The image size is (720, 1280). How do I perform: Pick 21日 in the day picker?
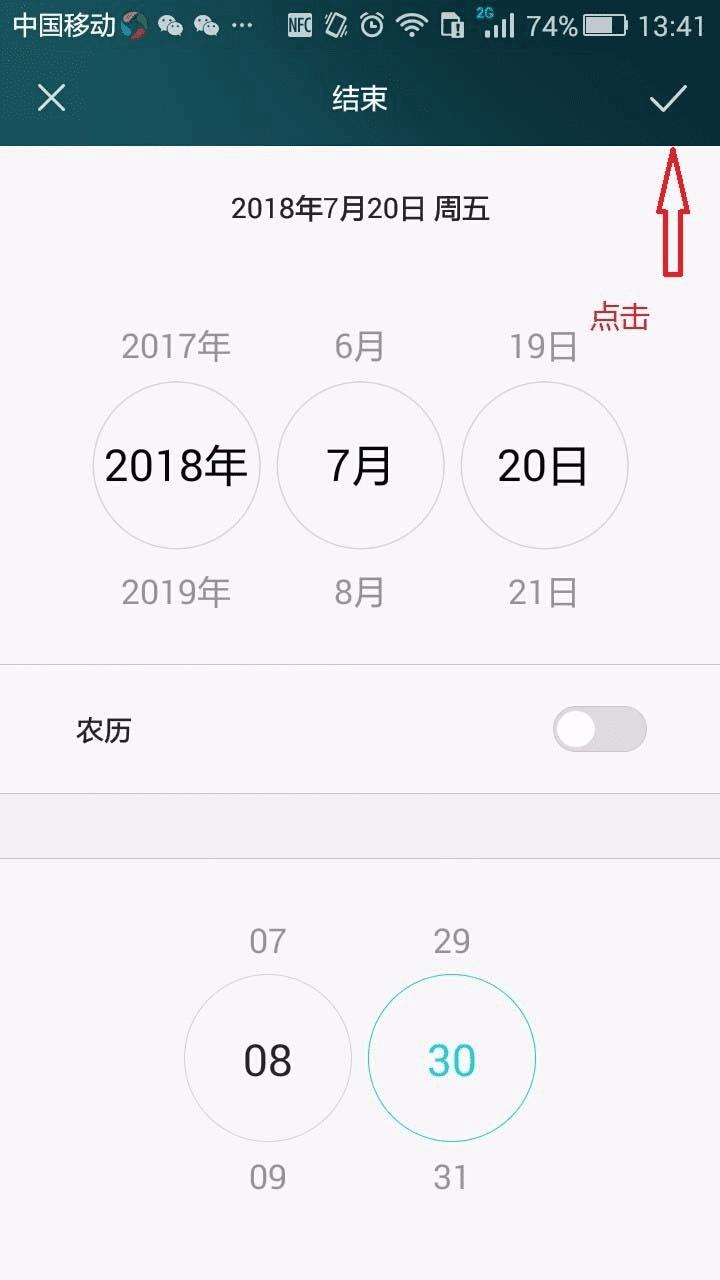[543, 593]
